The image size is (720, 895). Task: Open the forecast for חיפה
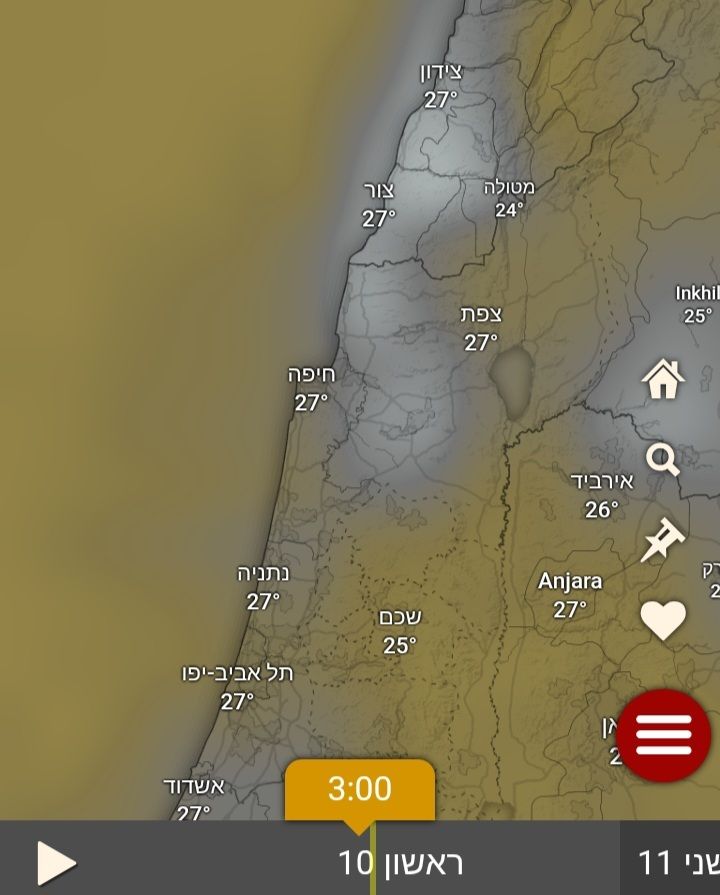311,388
